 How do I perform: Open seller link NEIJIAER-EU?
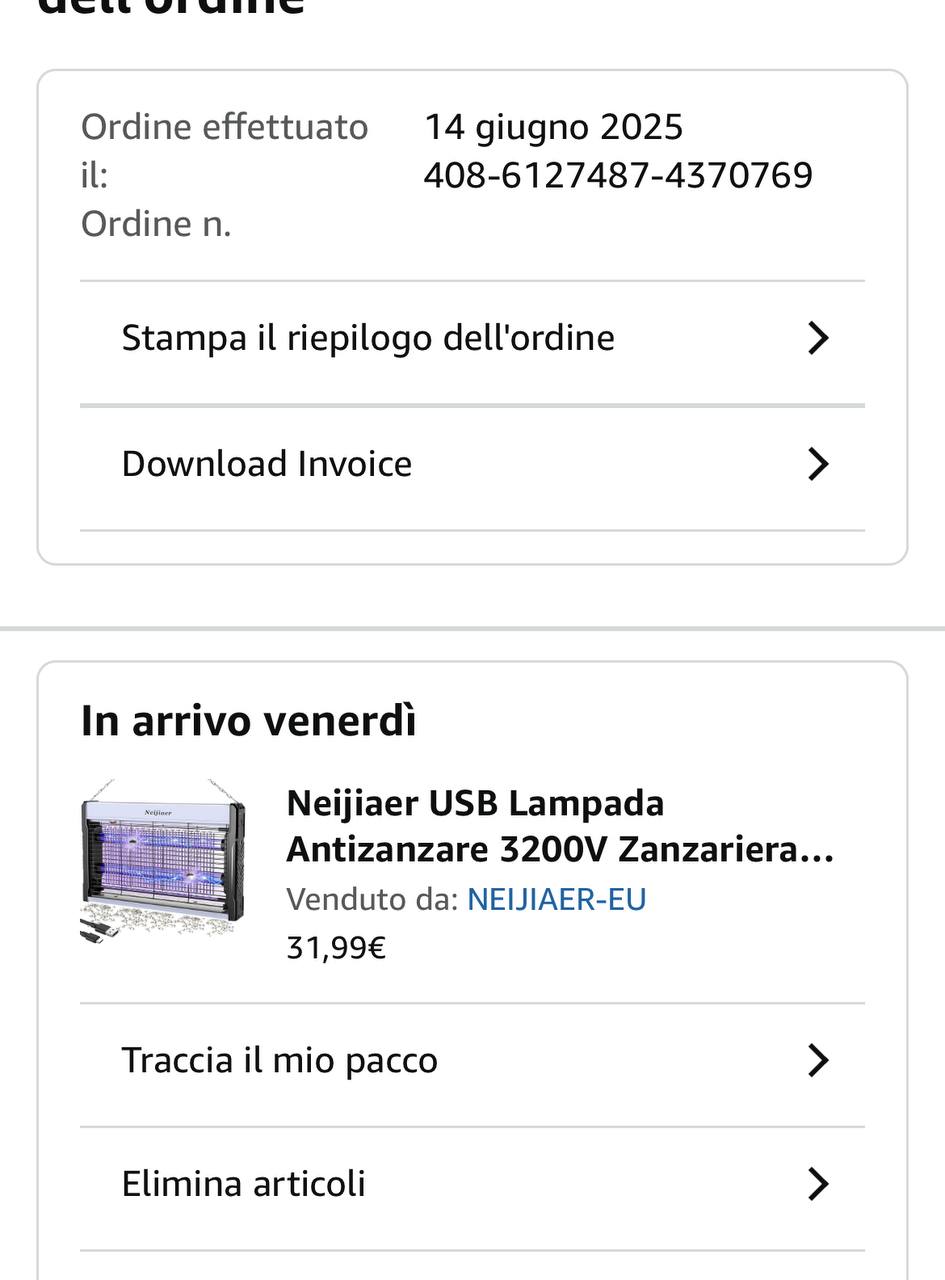coord(556,899)
